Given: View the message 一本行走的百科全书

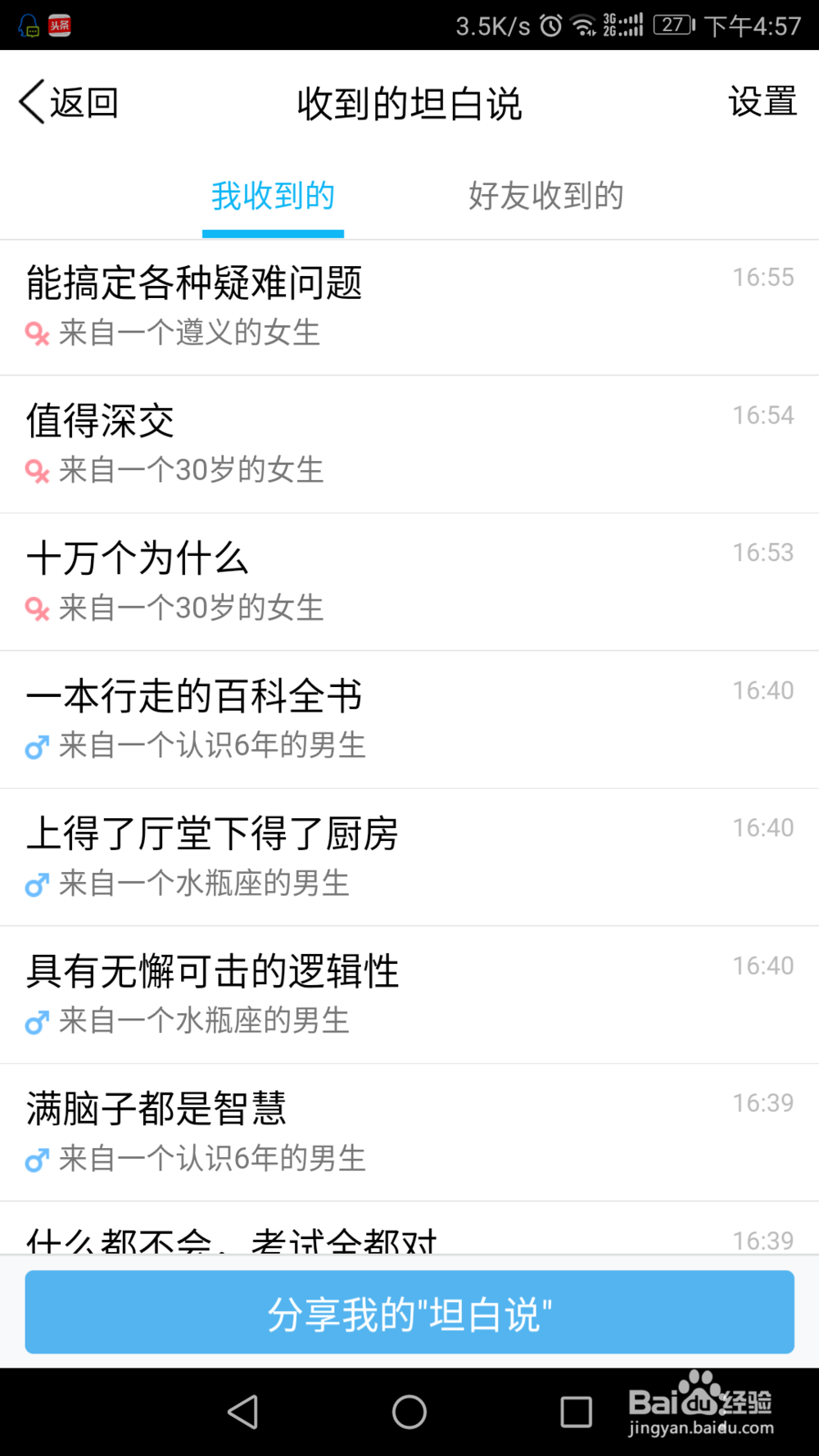Looking at the screenshot, I should (x=409, y=720).
